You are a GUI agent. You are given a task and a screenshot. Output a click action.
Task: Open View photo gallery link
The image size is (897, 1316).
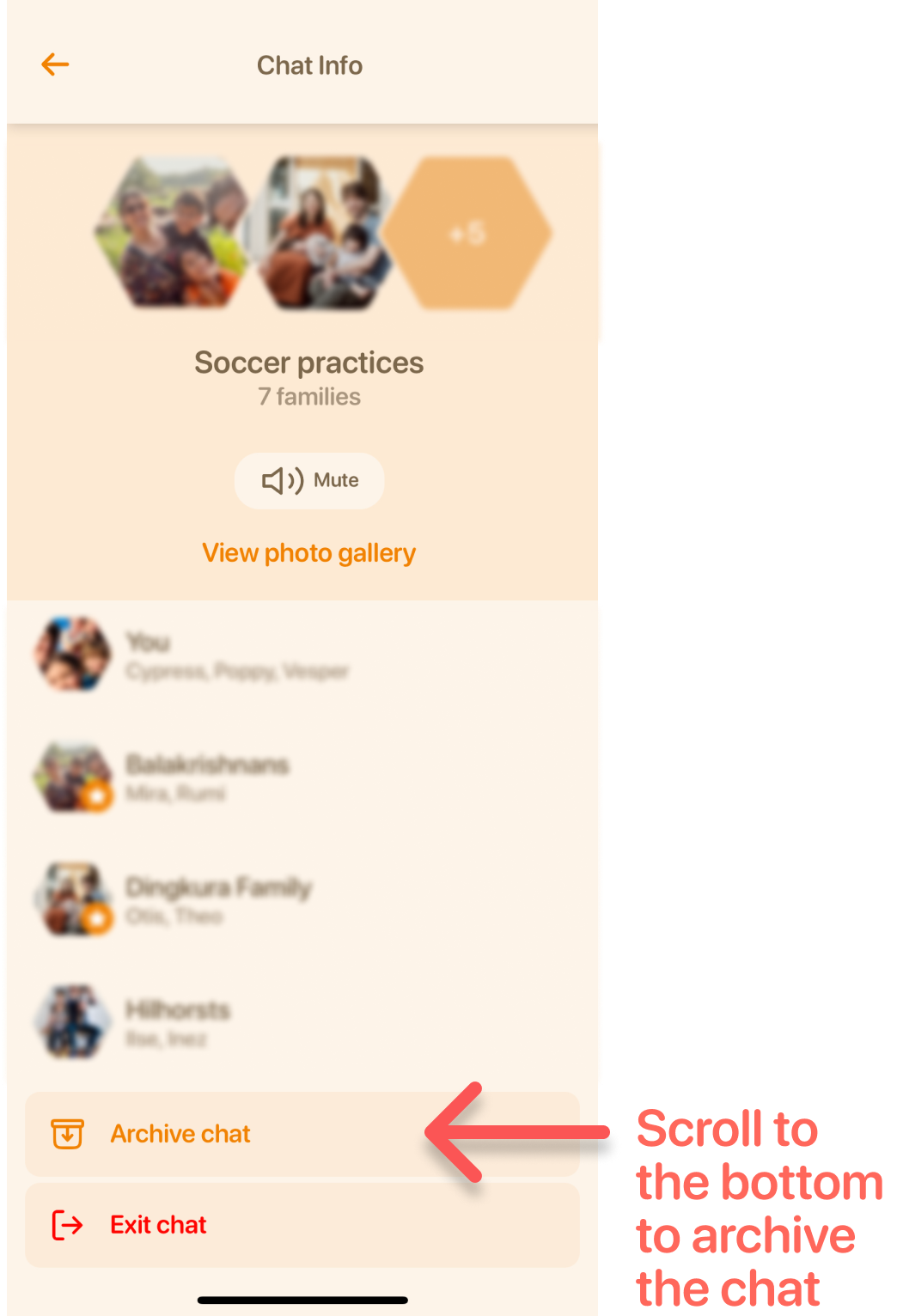(308, 552)
